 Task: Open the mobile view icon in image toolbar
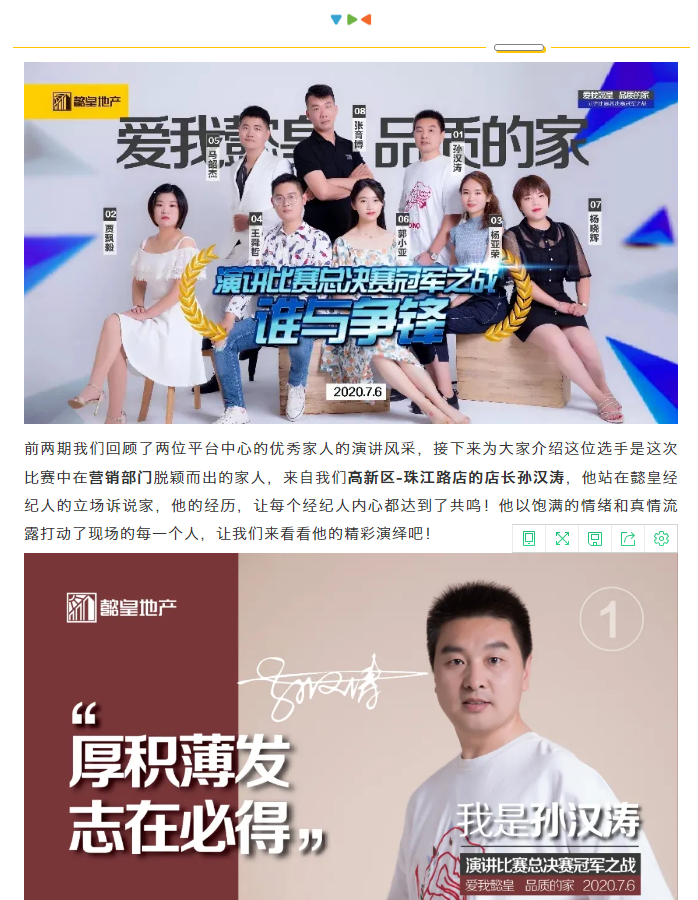[529, 539]
